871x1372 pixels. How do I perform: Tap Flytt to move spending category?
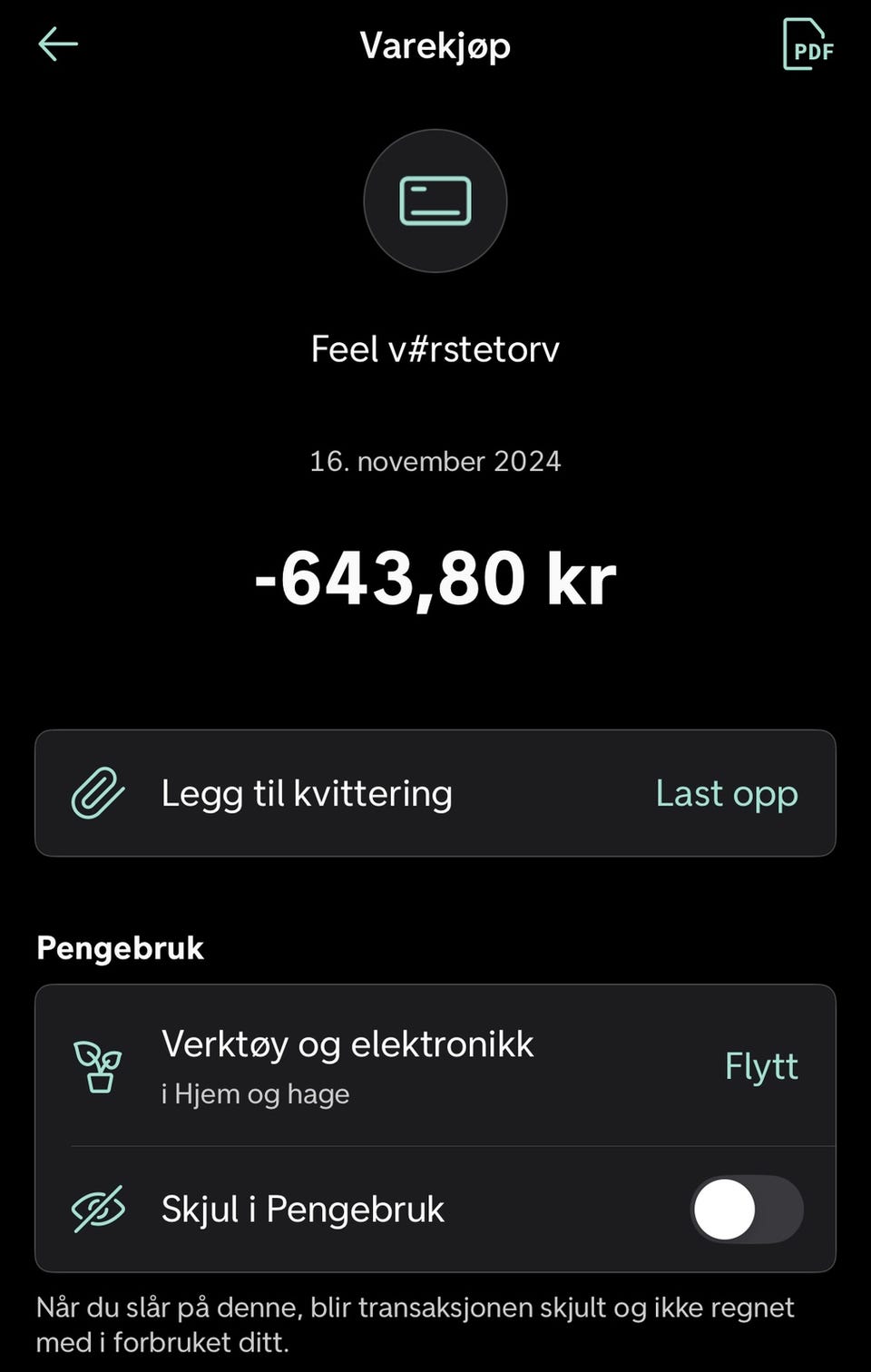pos(760,1066)
